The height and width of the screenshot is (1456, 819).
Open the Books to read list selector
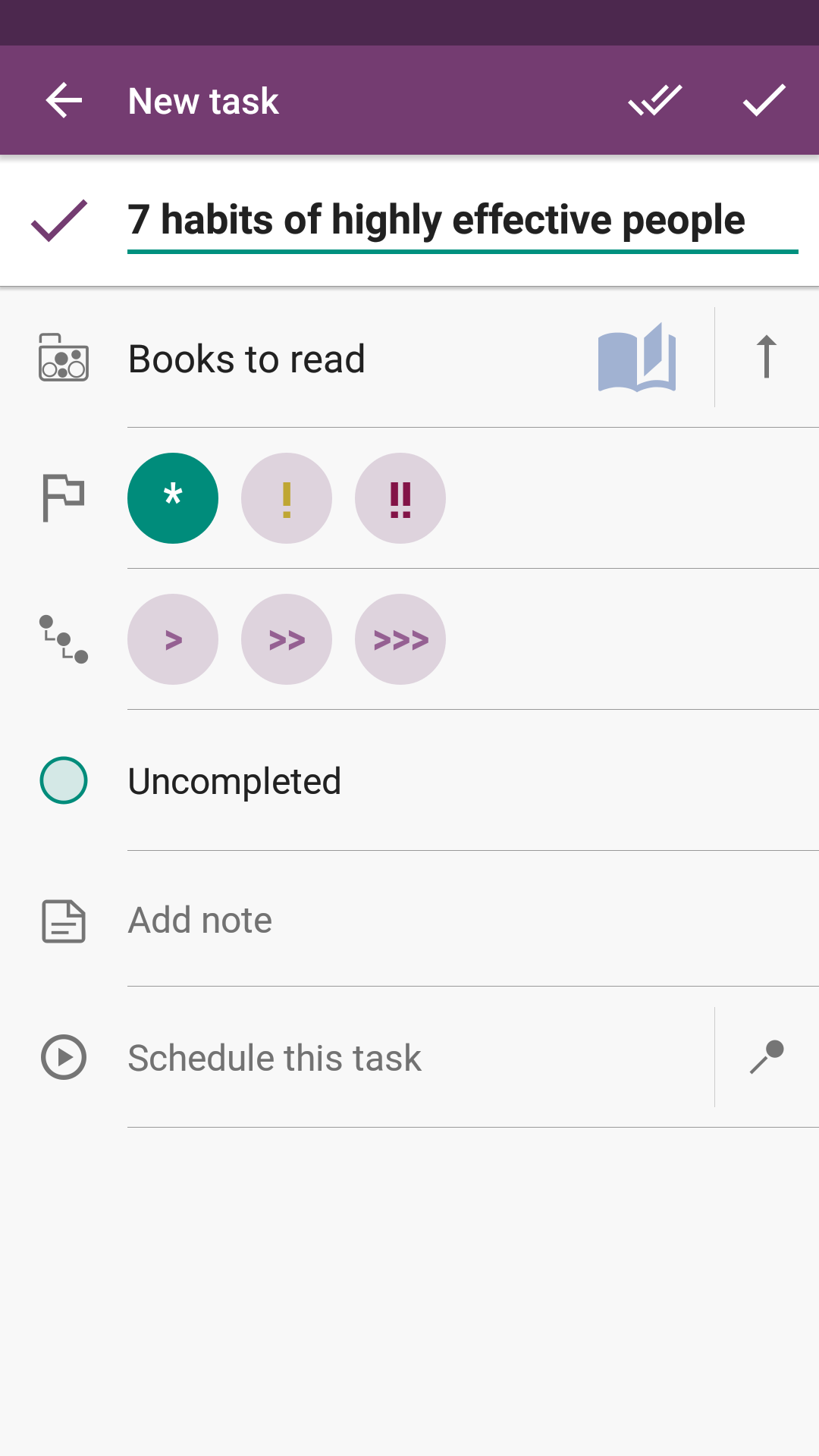coord(356,359)
